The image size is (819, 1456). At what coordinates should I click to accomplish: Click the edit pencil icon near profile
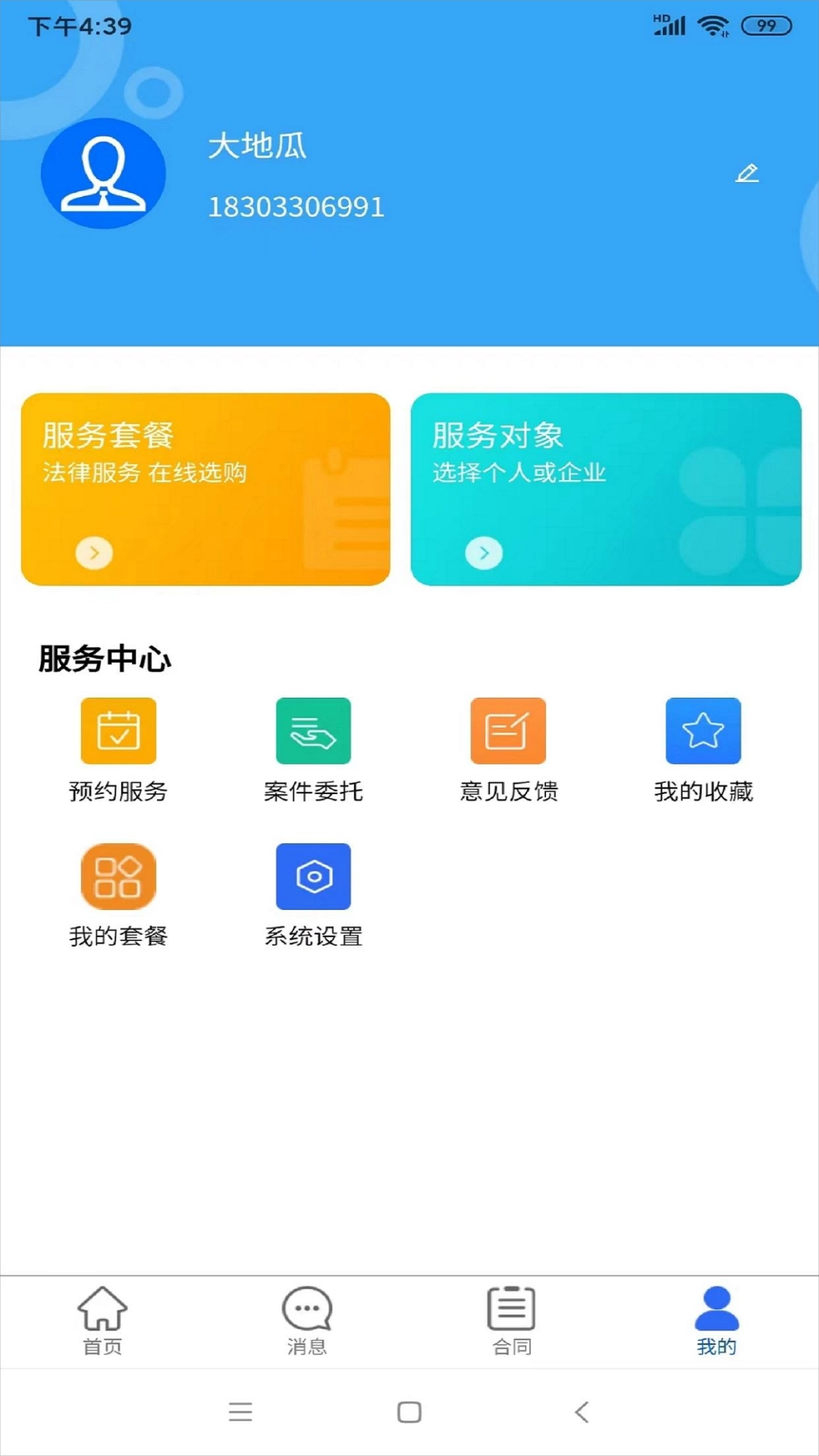pyautogui.click(x=748, y=173)
